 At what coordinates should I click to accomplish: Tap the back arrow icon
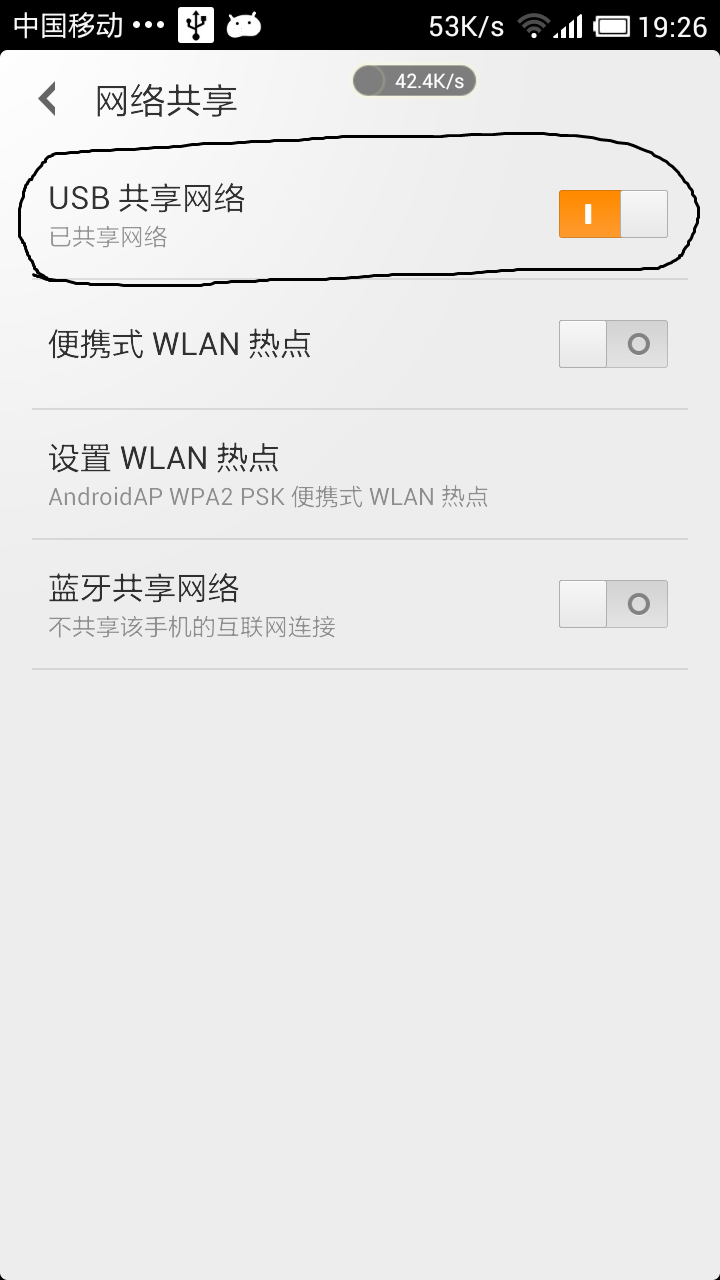point(47,97)
